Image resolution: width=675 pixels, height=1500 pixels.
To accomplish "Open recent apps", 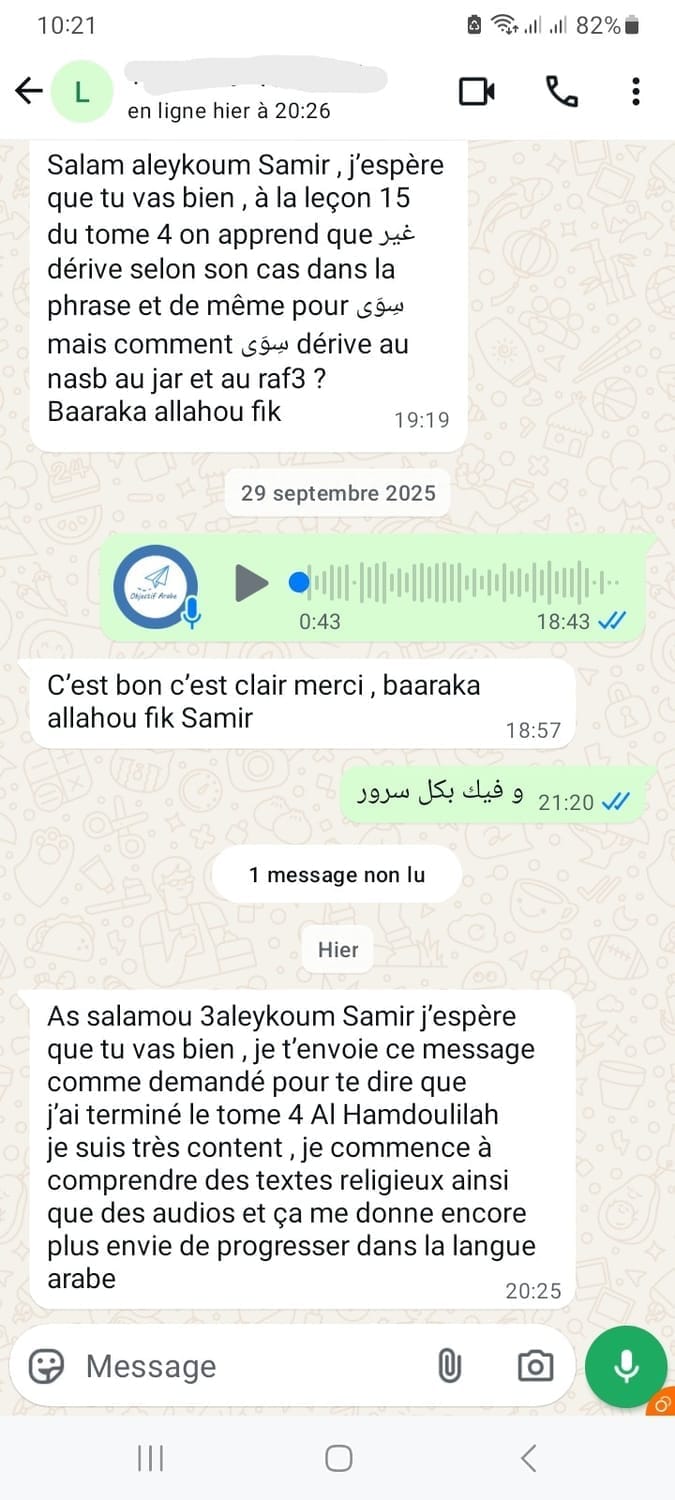I will (x=150, y=1458).
